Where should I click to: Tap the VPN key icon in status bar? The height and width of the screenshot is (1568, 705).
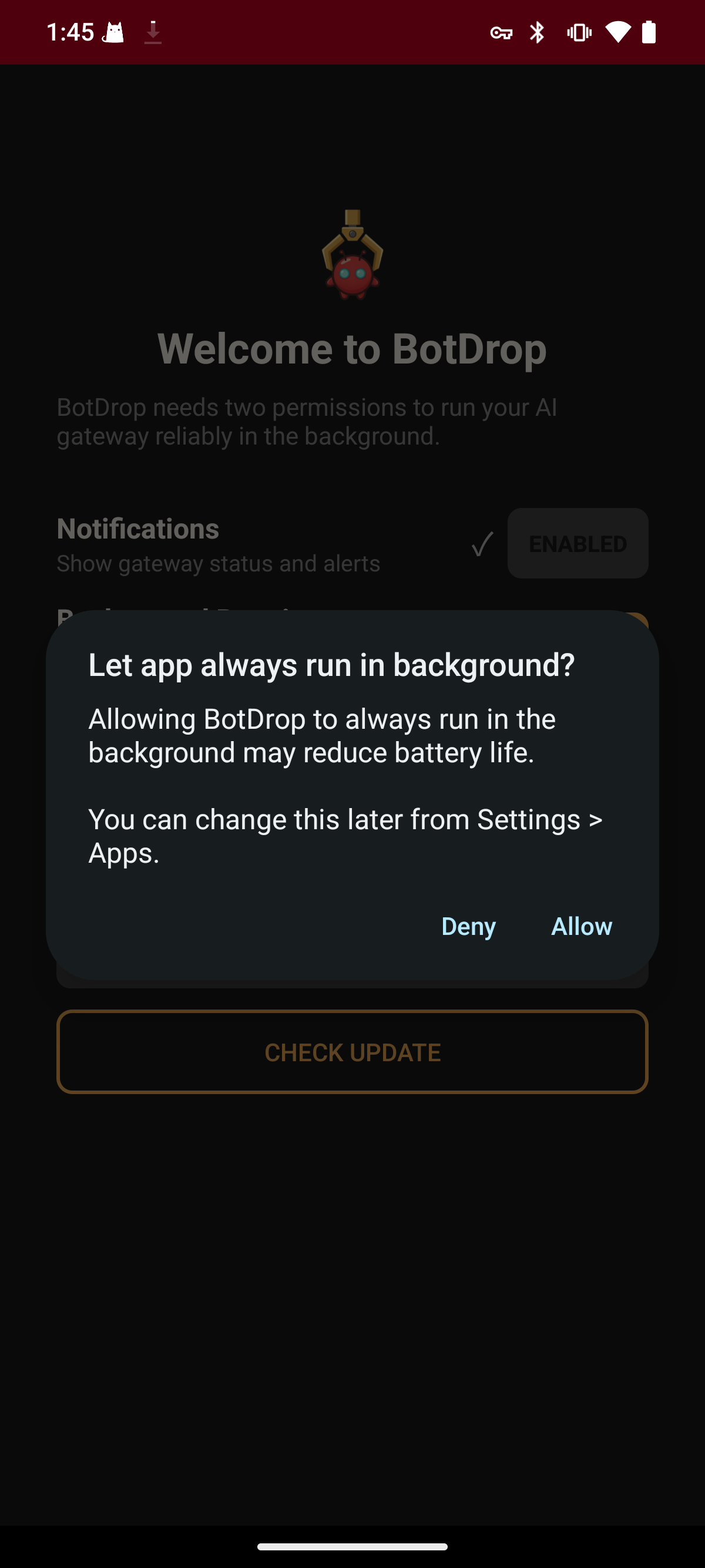point(501,32)
